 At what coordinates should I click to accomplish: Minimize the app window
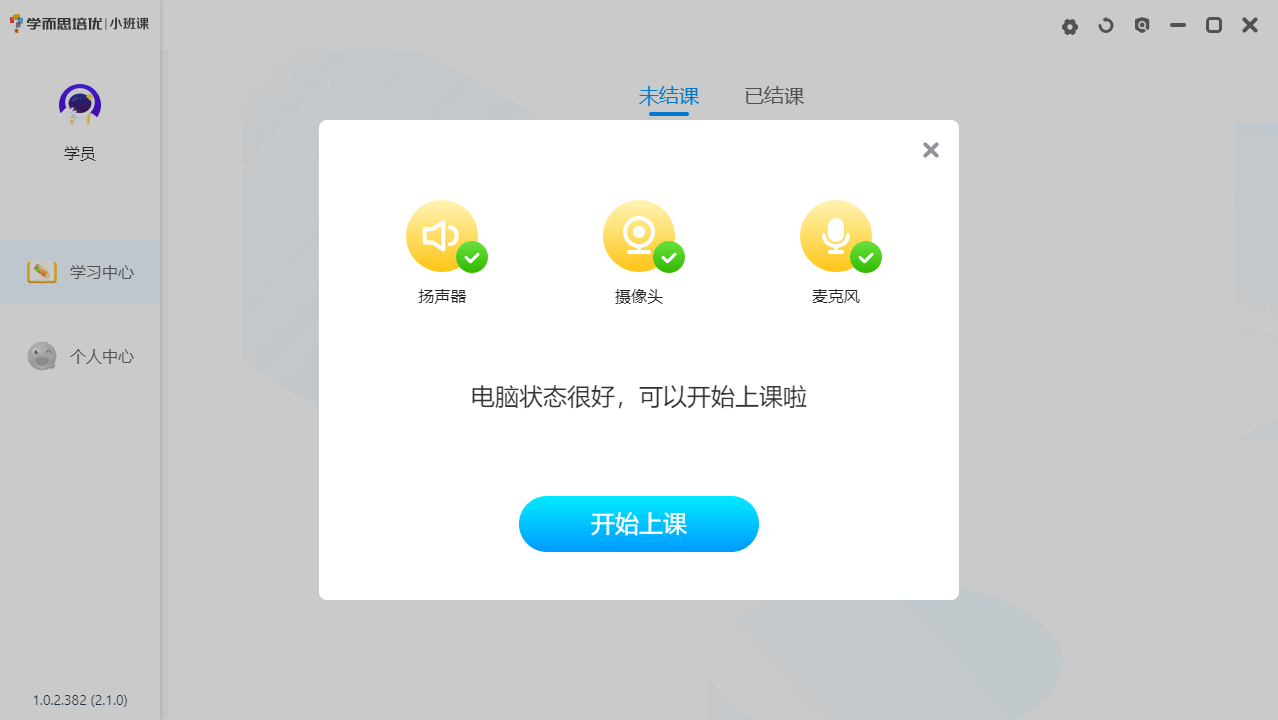[1178, 26]
